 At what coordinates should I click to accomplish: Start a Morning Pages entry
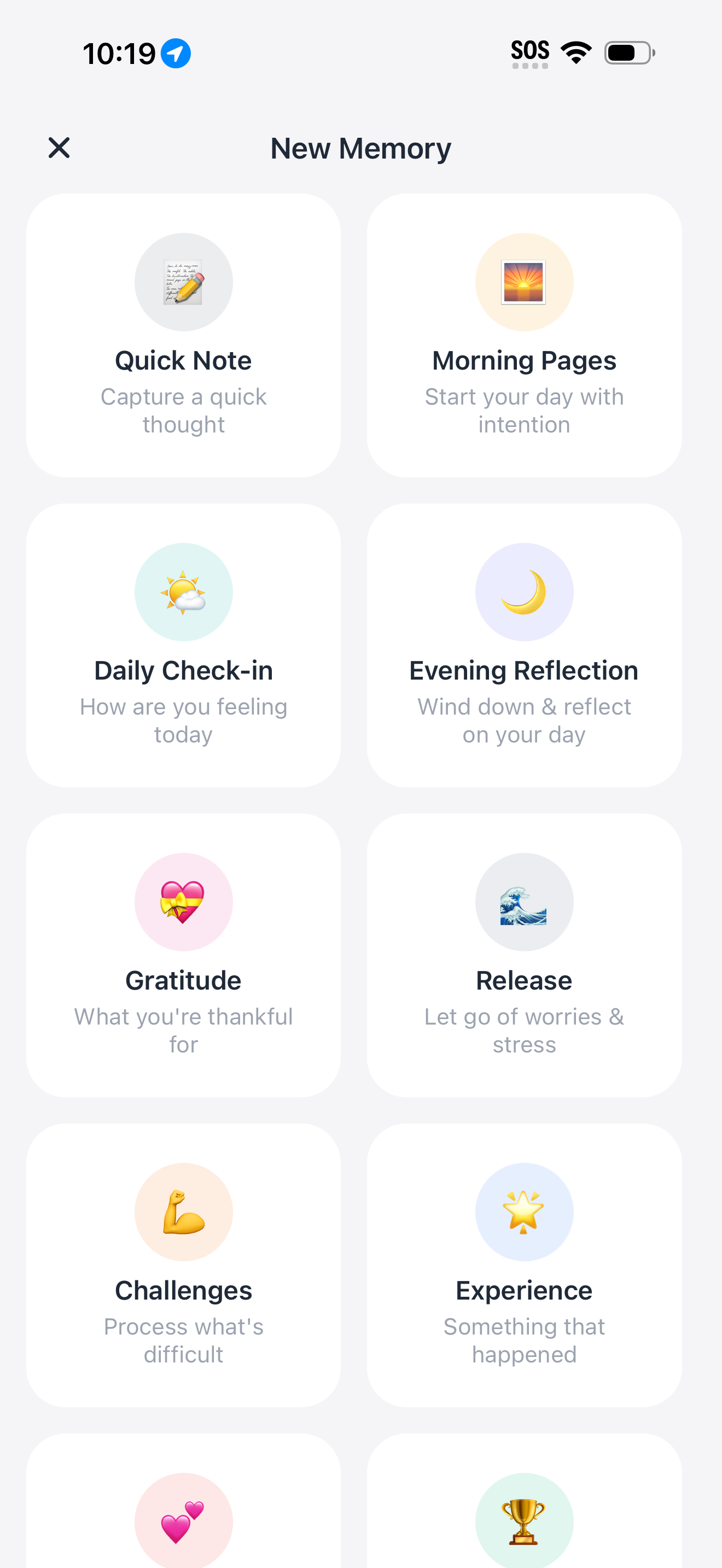pyautogui.click(x=523, y=335)
